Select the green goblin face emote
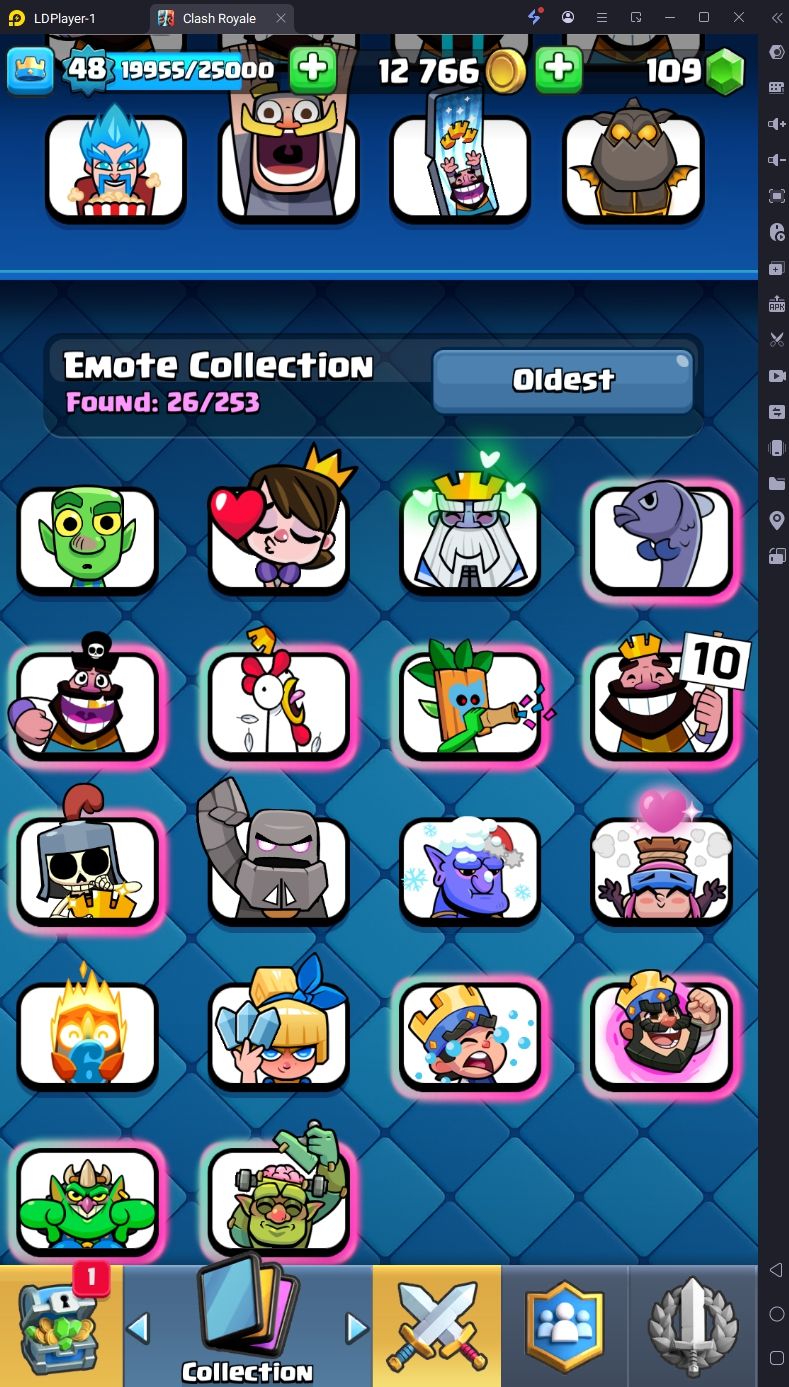 click(x=87, y=538)
